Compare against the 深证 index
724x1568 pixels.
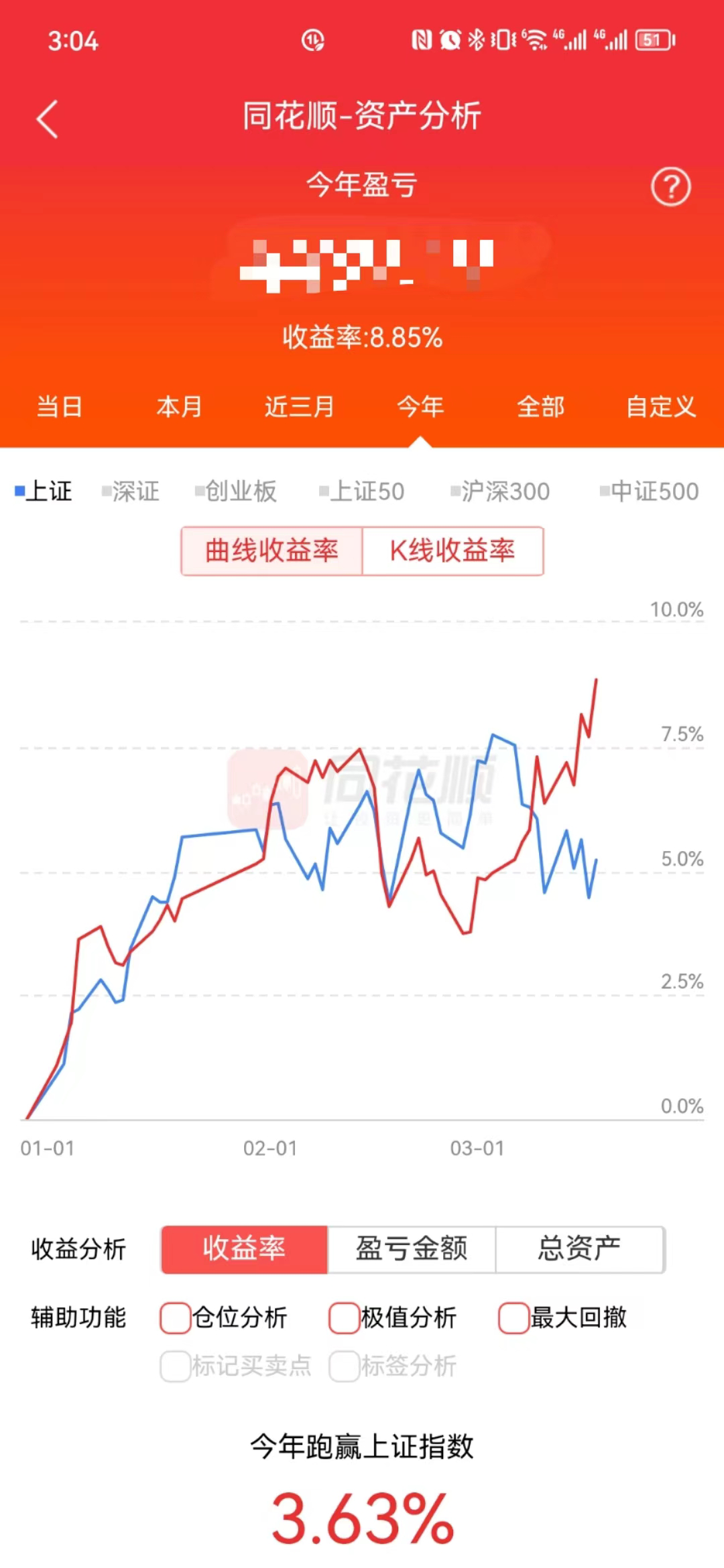[x=131, y=491]
